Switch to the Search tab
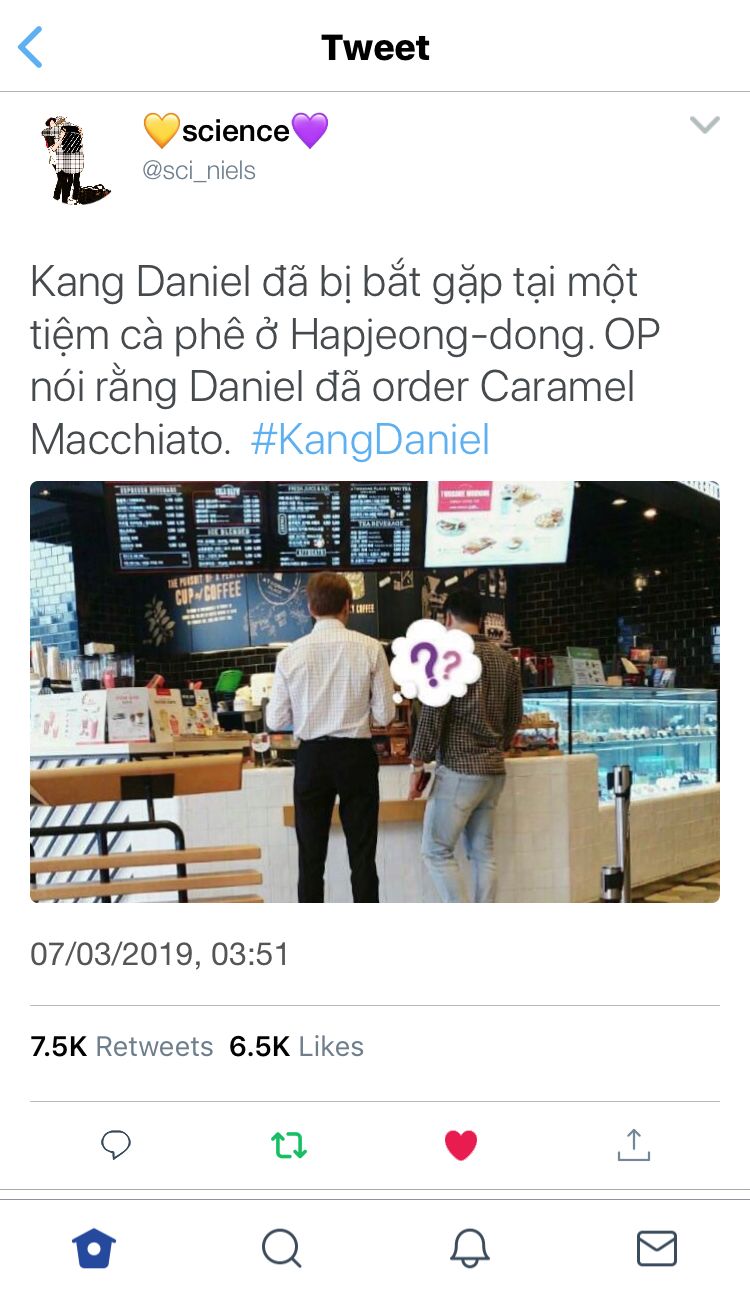Image resolution: width=750 pixels, height=1297 pixels. pyautogui.click(x=281, y=1248)
